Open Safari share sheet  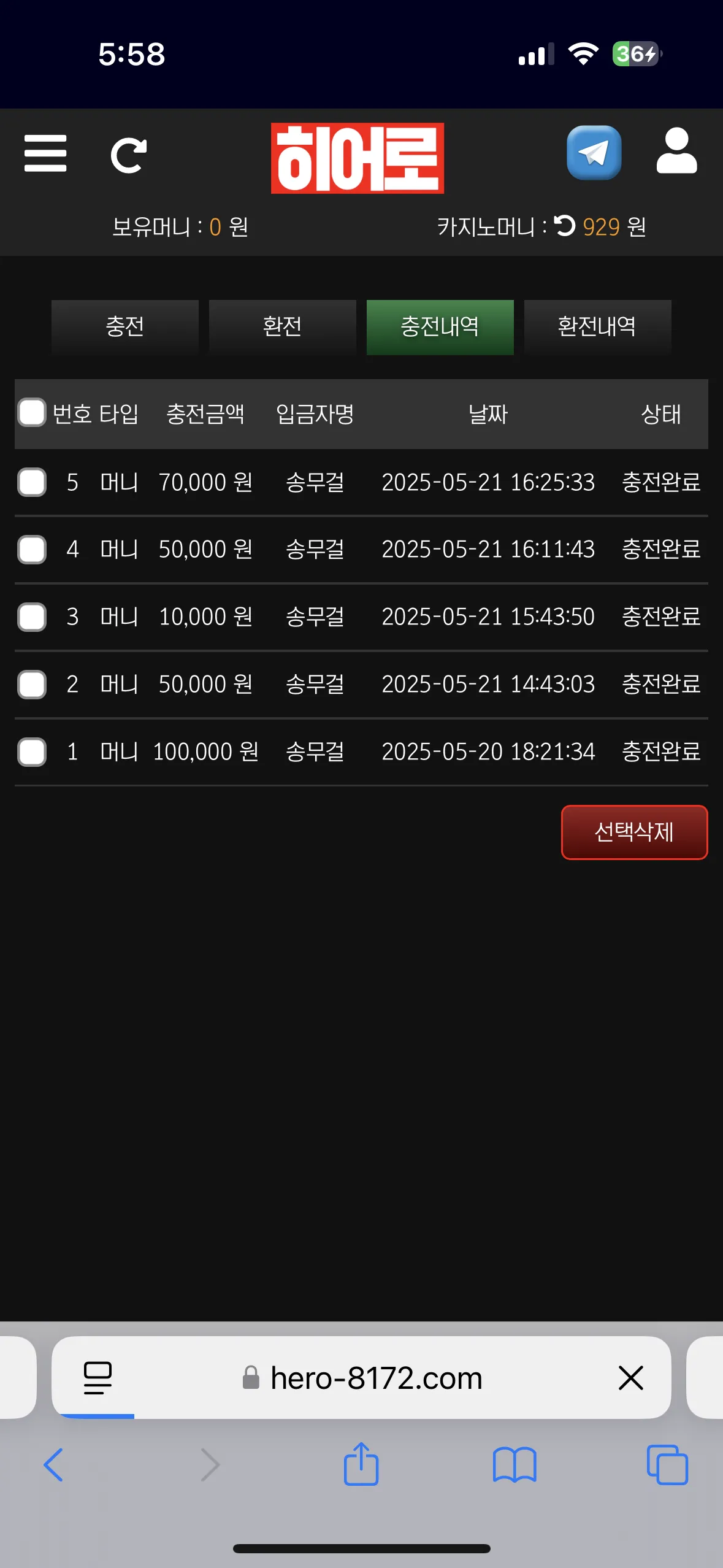[x=361, y=1464]
